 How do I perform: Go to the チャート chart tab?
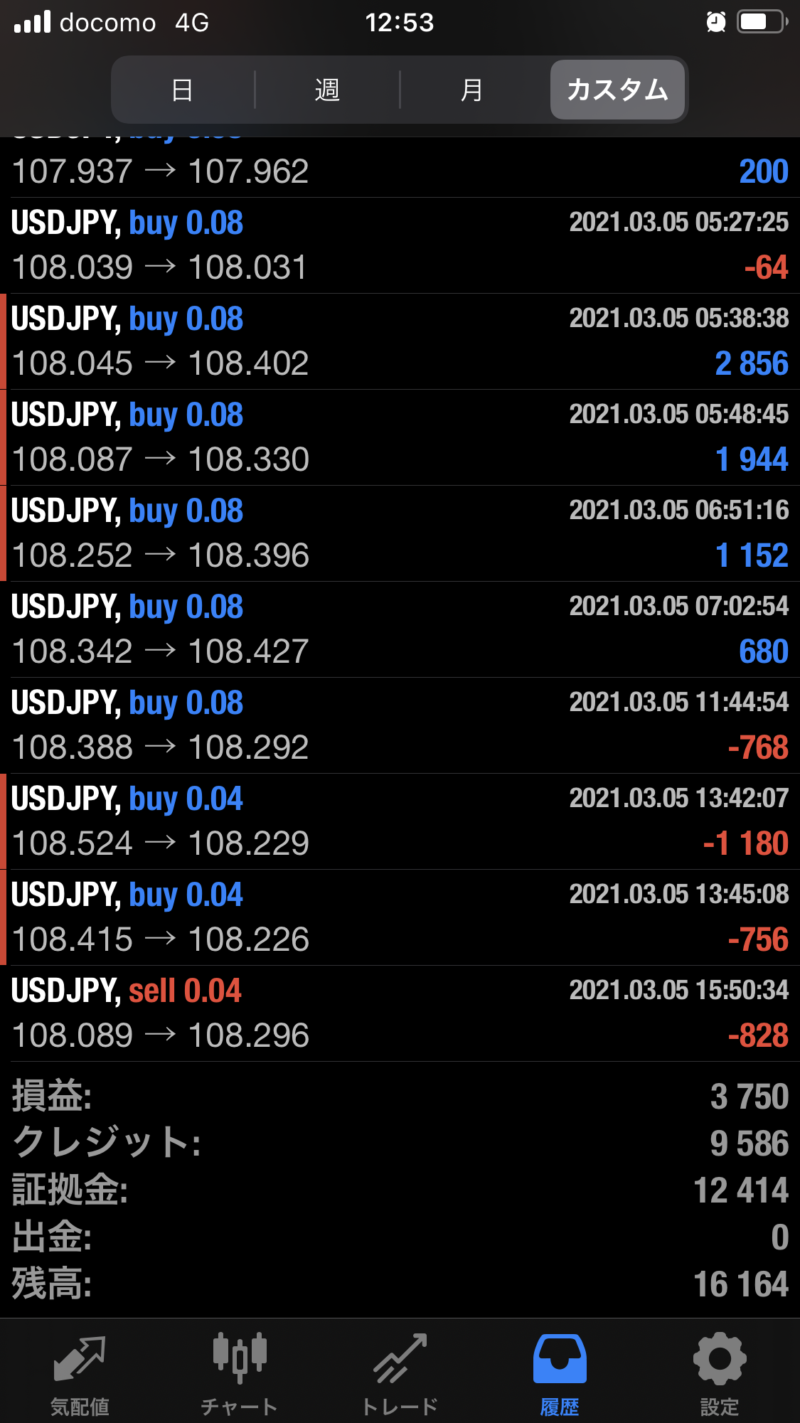tap(240, 1373)
